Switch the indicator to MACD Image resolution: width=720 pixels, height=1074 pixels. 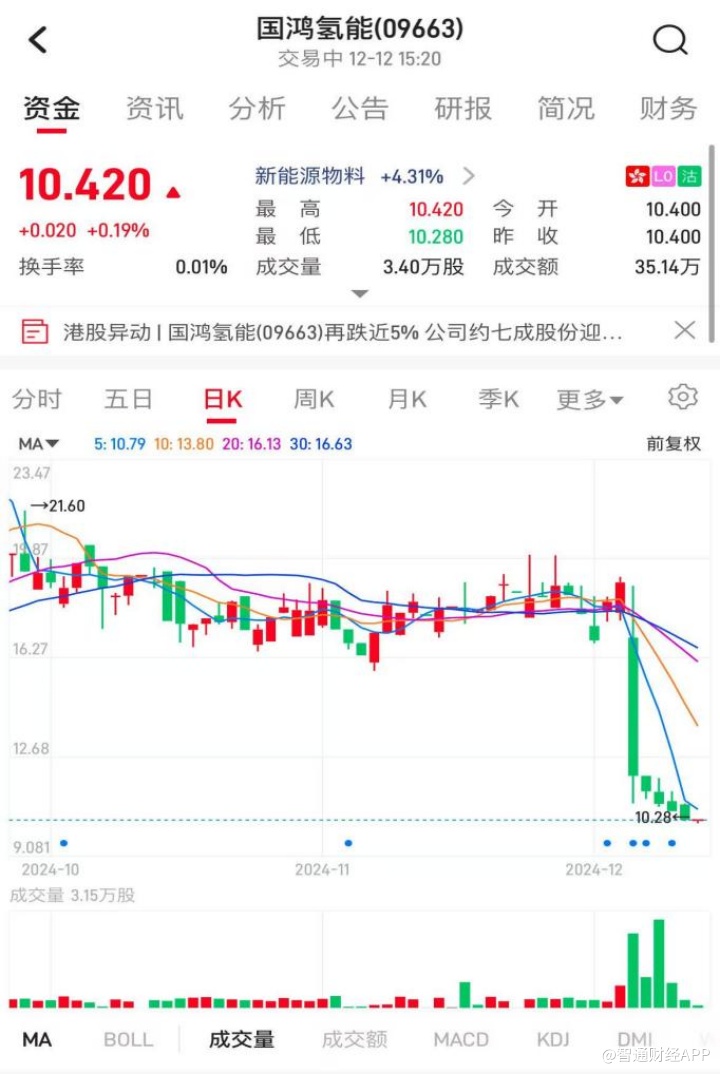click(461, 1040)
